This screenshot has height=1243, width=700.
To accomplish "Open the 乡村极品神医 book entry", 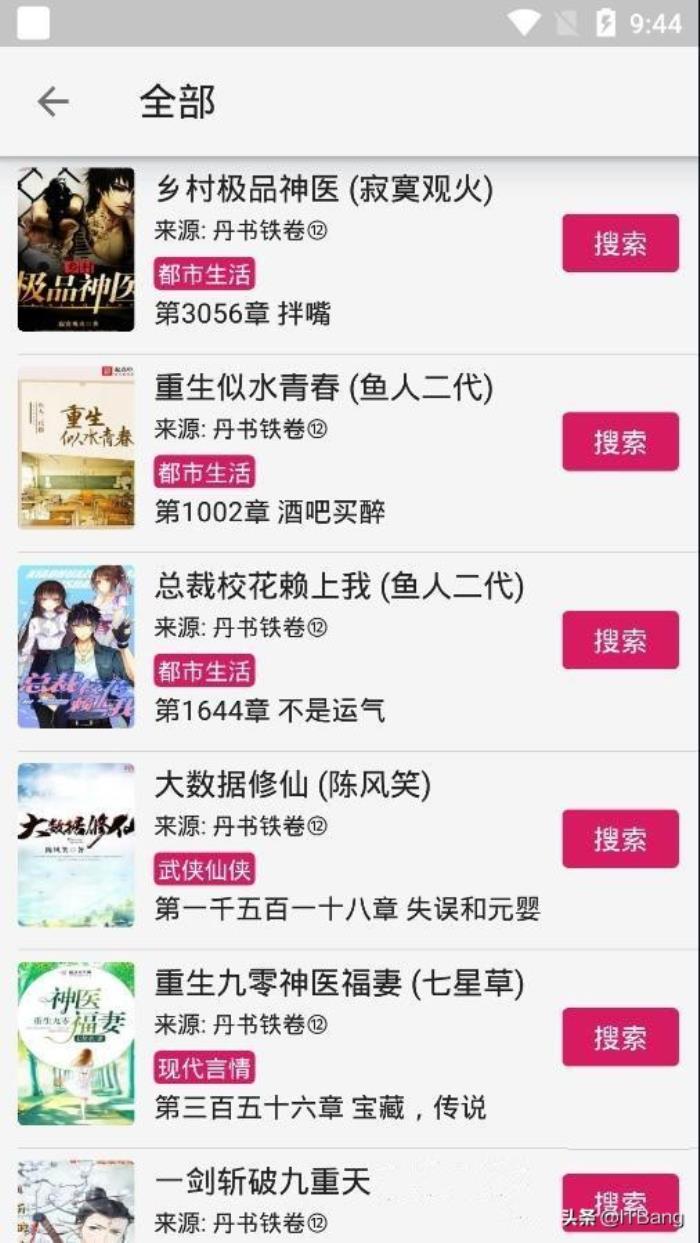I will (x=323, y=188).
